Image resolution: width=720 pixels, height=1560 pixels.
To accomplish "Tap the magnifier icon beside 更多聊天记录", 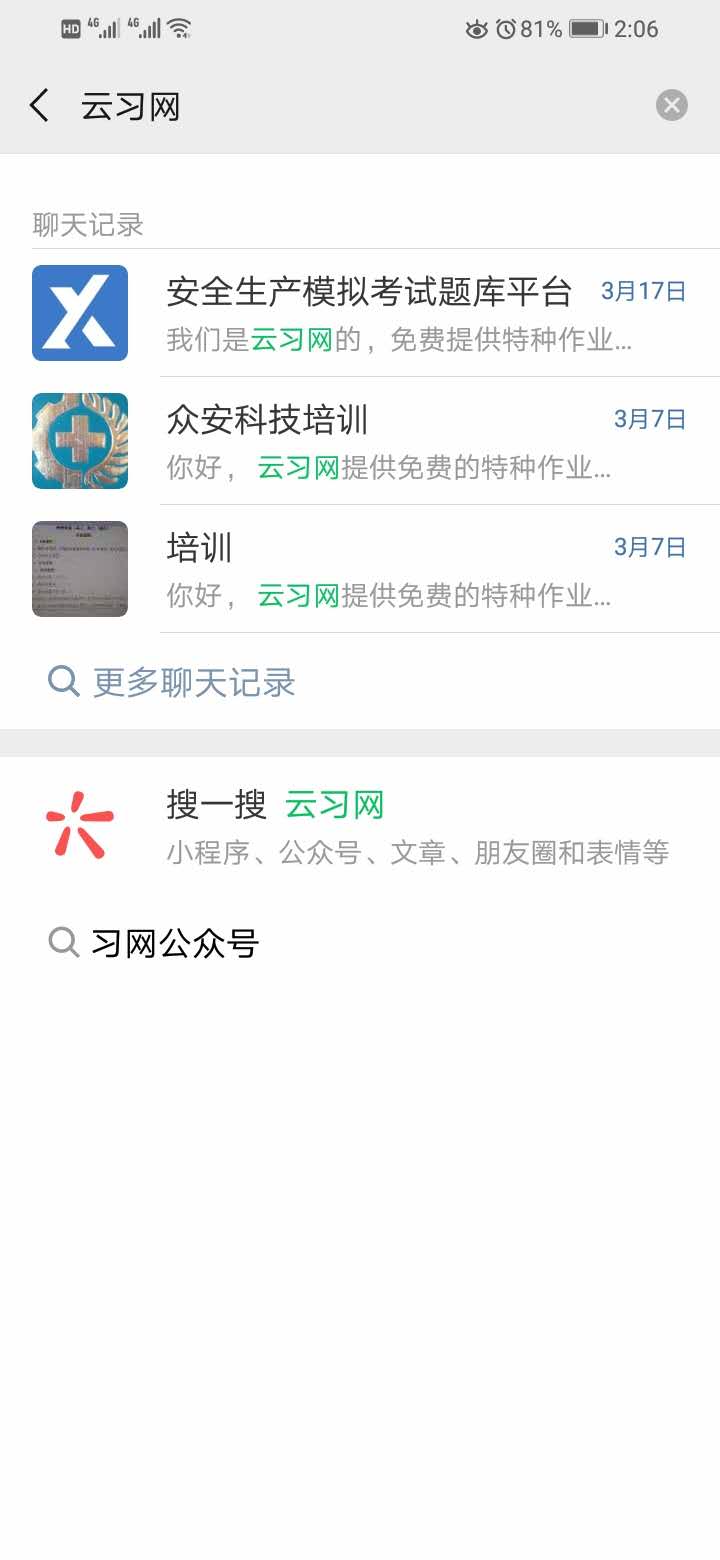I will (x=62, y=681).
